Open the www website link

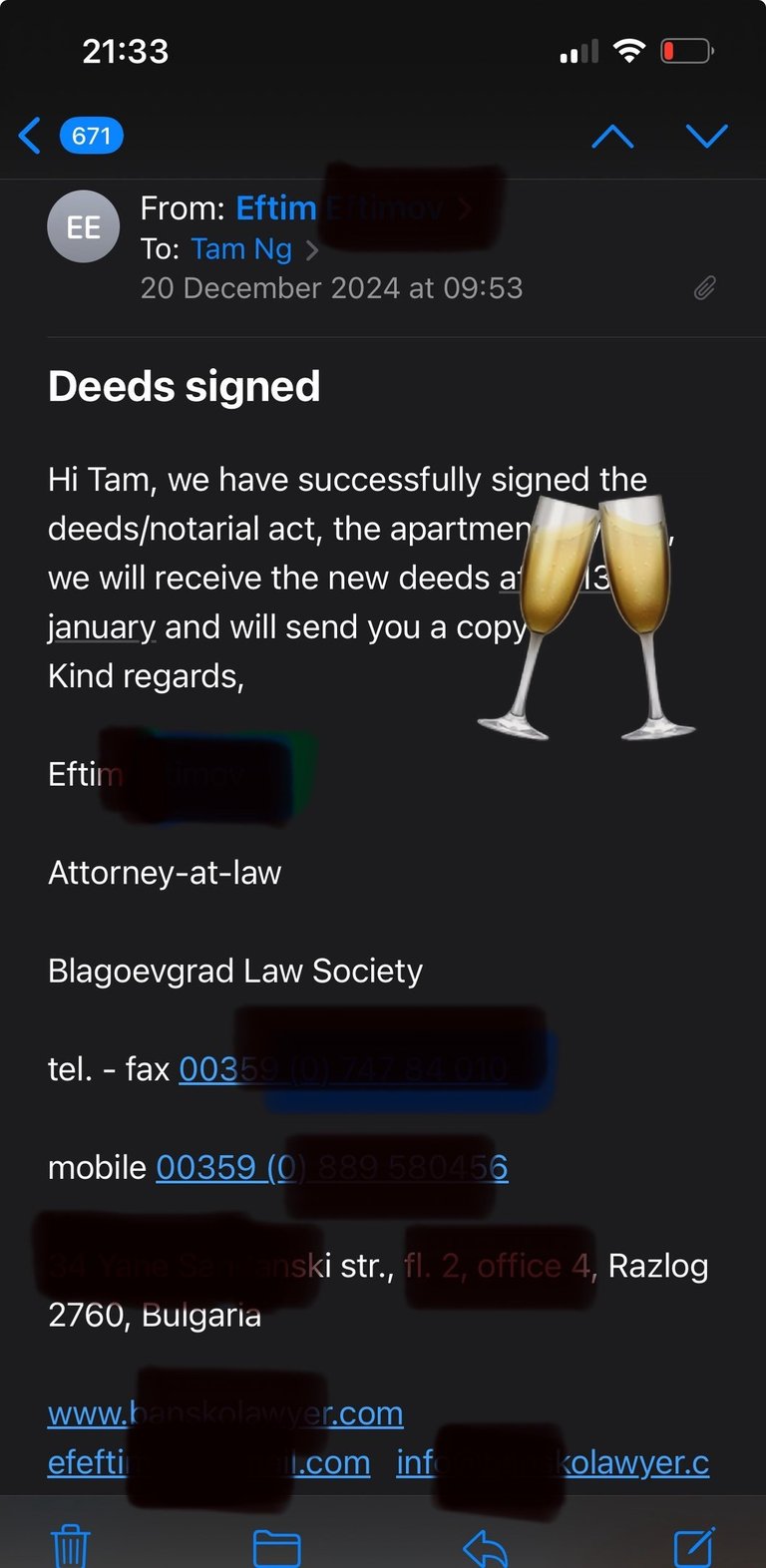(225, 1413)
